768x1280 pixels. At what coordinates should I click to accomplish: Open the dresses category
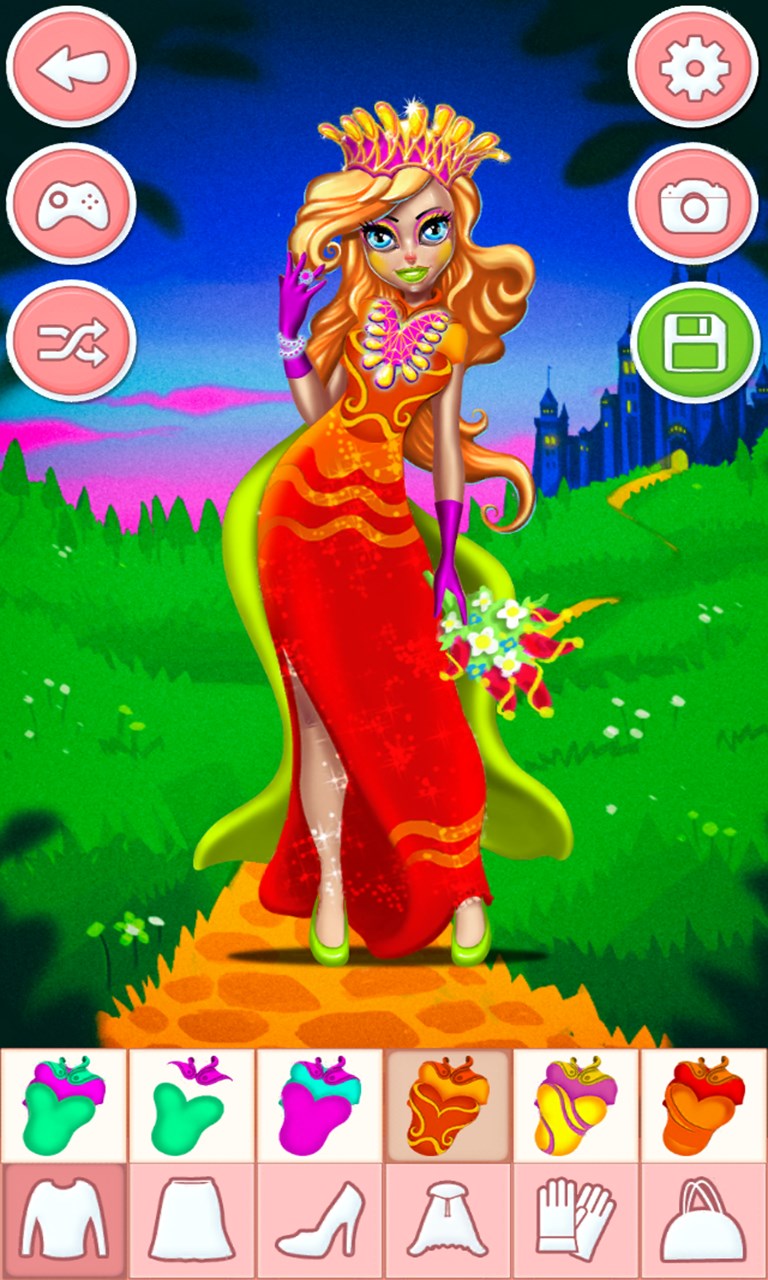click(448, 1221)
